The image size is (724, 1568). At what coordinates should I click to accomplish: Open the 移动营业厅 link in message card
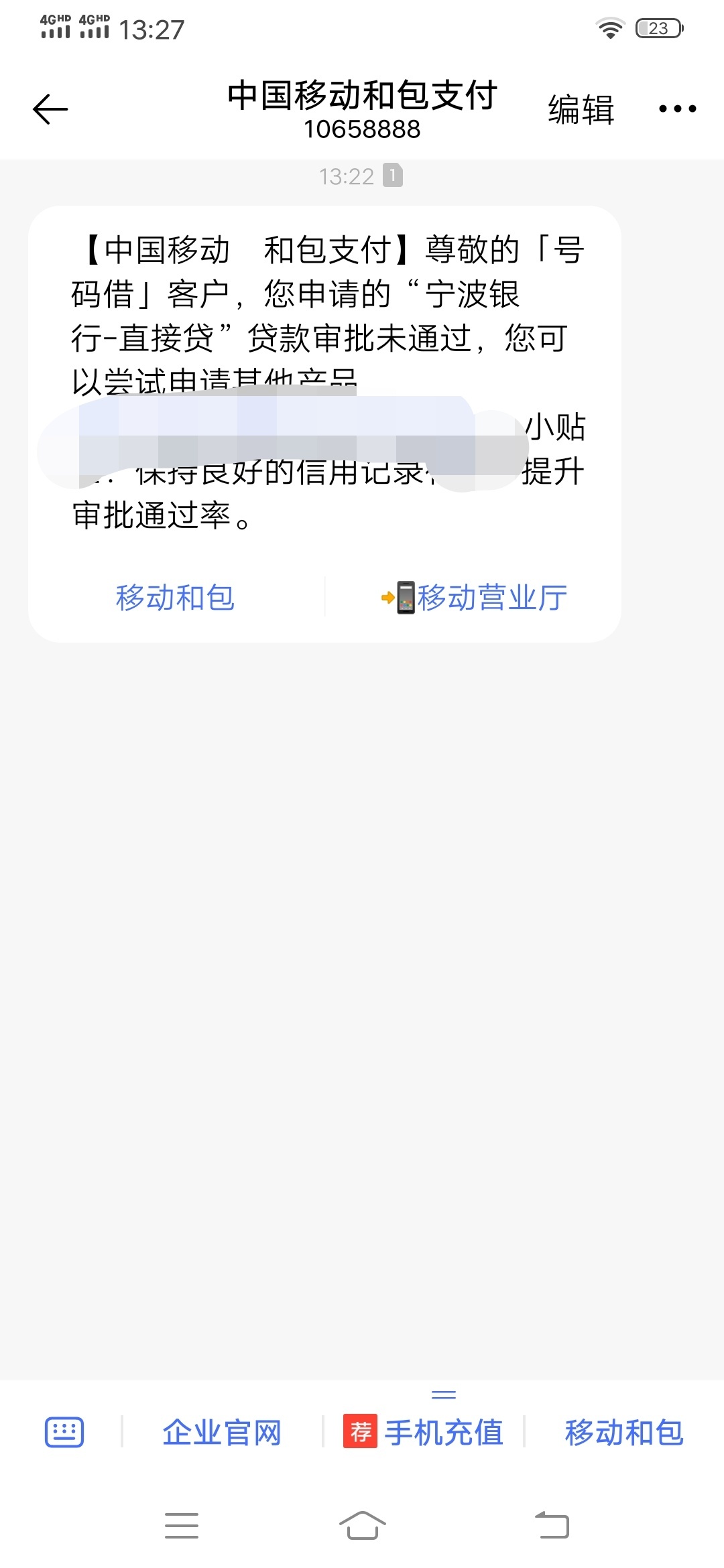point(474,597)
